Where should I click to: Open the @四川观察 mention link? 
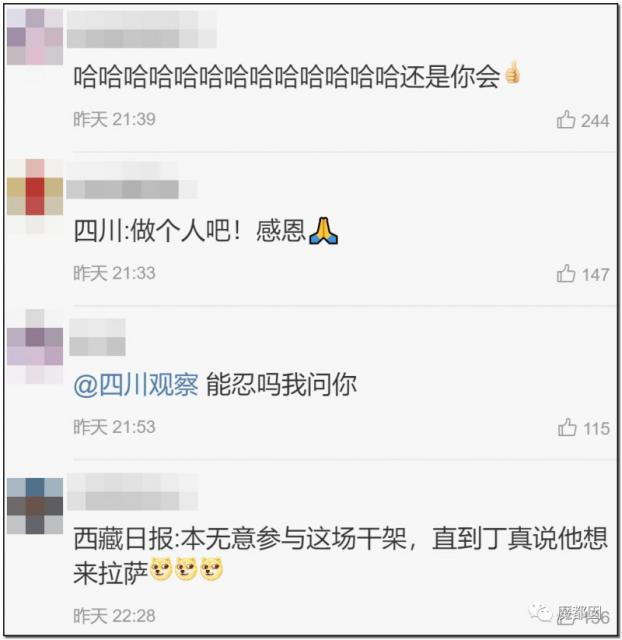point(137,384)
